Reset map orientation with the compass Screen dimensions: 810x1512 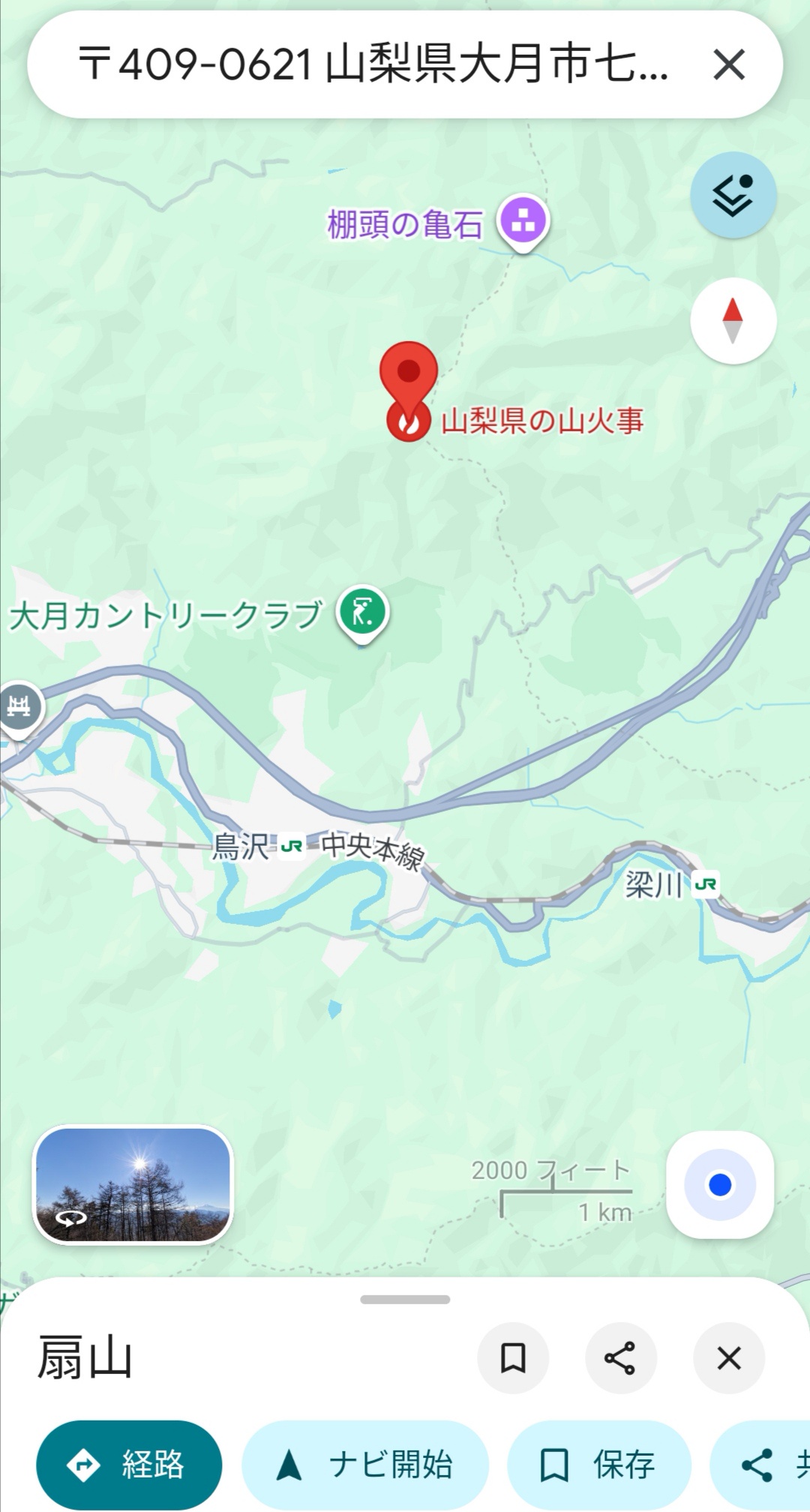coord(733,321)
